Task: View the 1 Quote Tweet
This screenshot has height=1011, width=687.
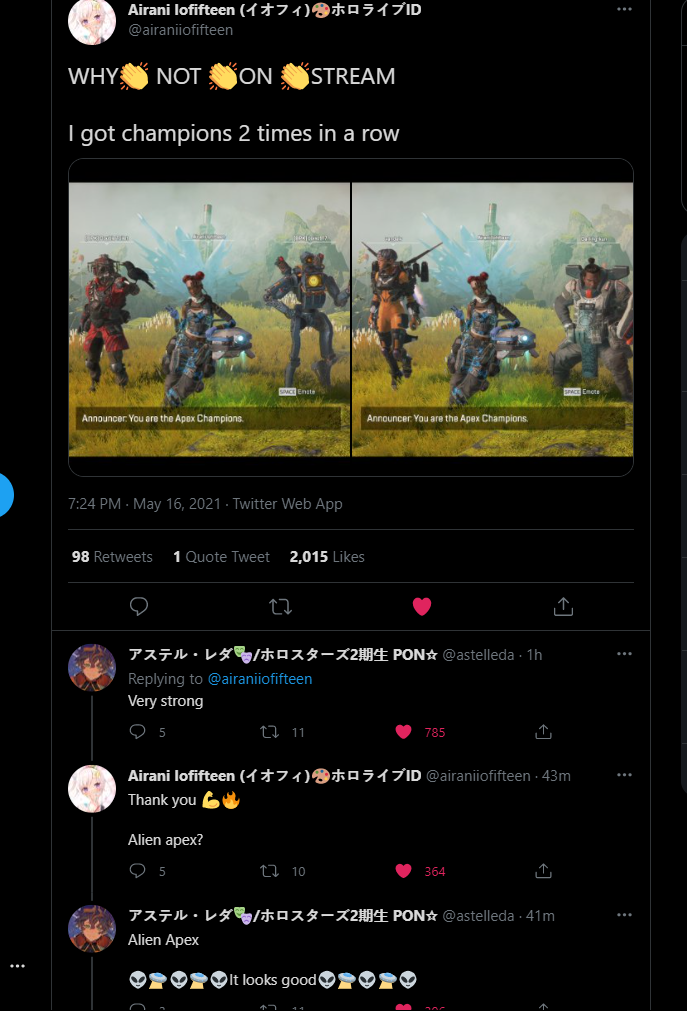Action: (x=221, y=557)
